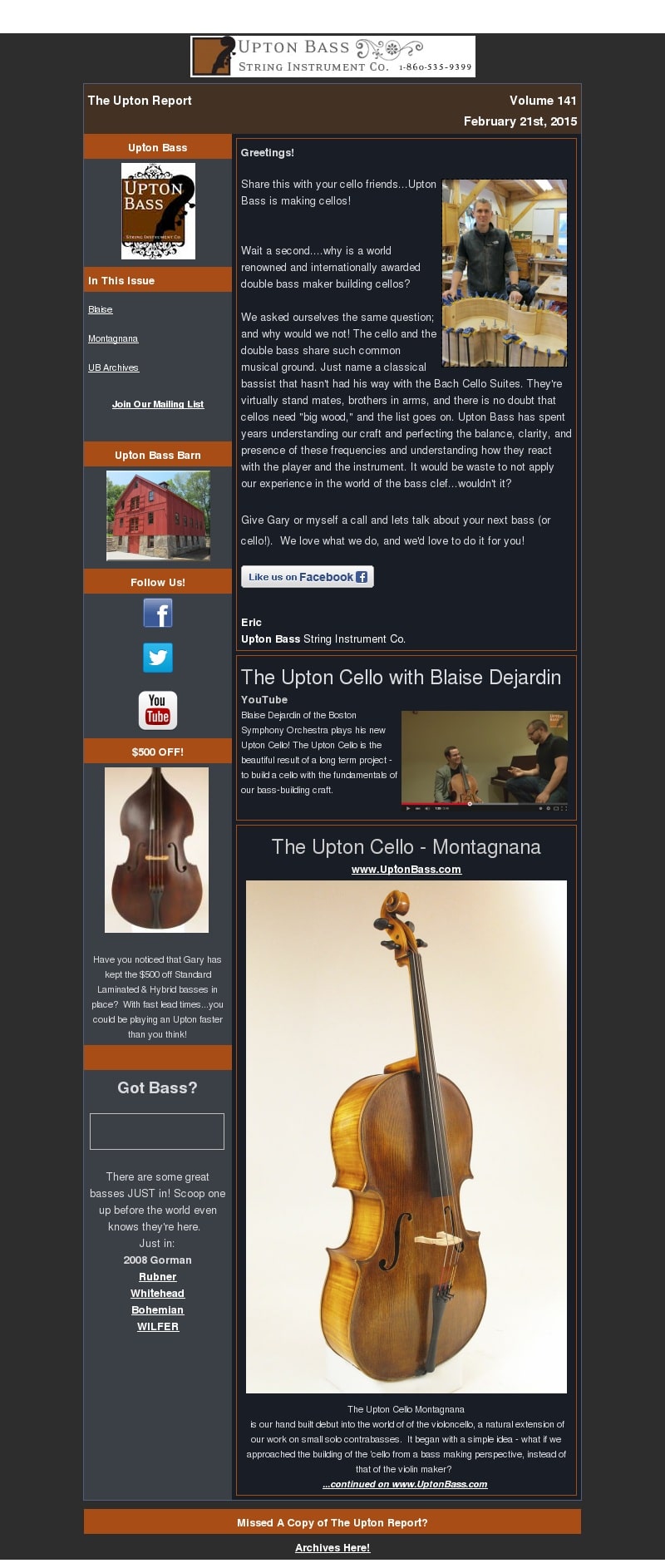Tap the Upton Bass header banner

(x=332, y=57)
